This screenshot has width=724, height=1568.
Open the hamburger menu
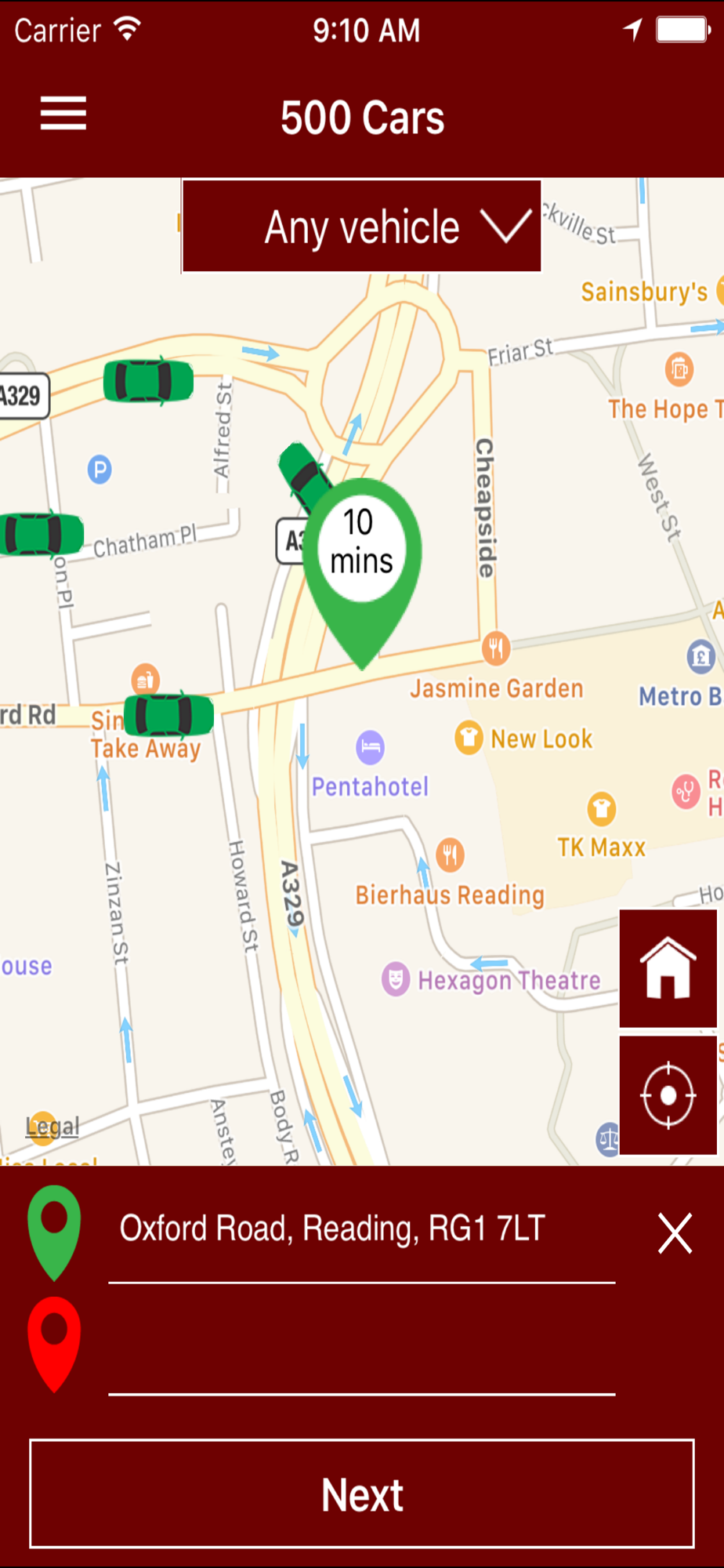[63, 114]
